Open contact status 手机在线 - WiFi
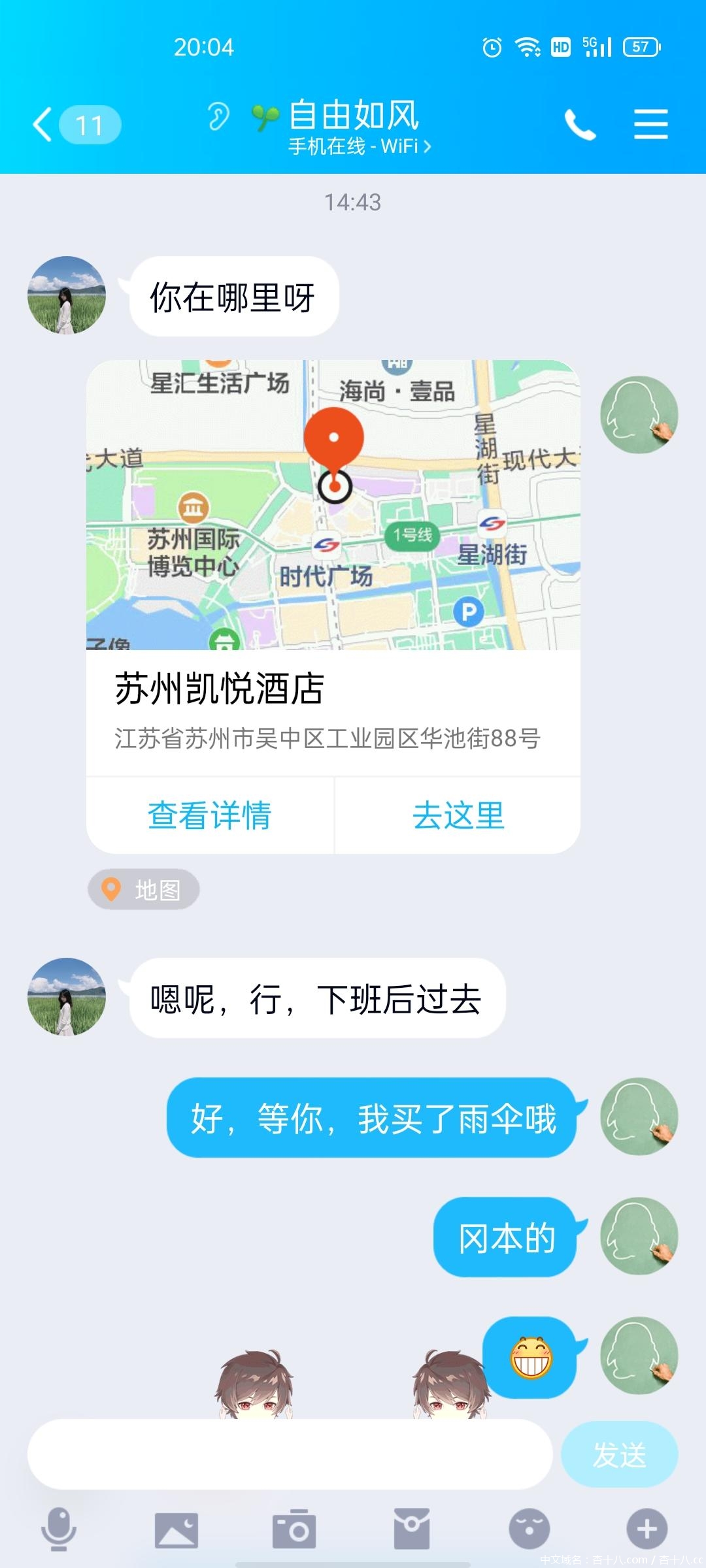This screenshot has width=706, height=1568. pos(360,146)
